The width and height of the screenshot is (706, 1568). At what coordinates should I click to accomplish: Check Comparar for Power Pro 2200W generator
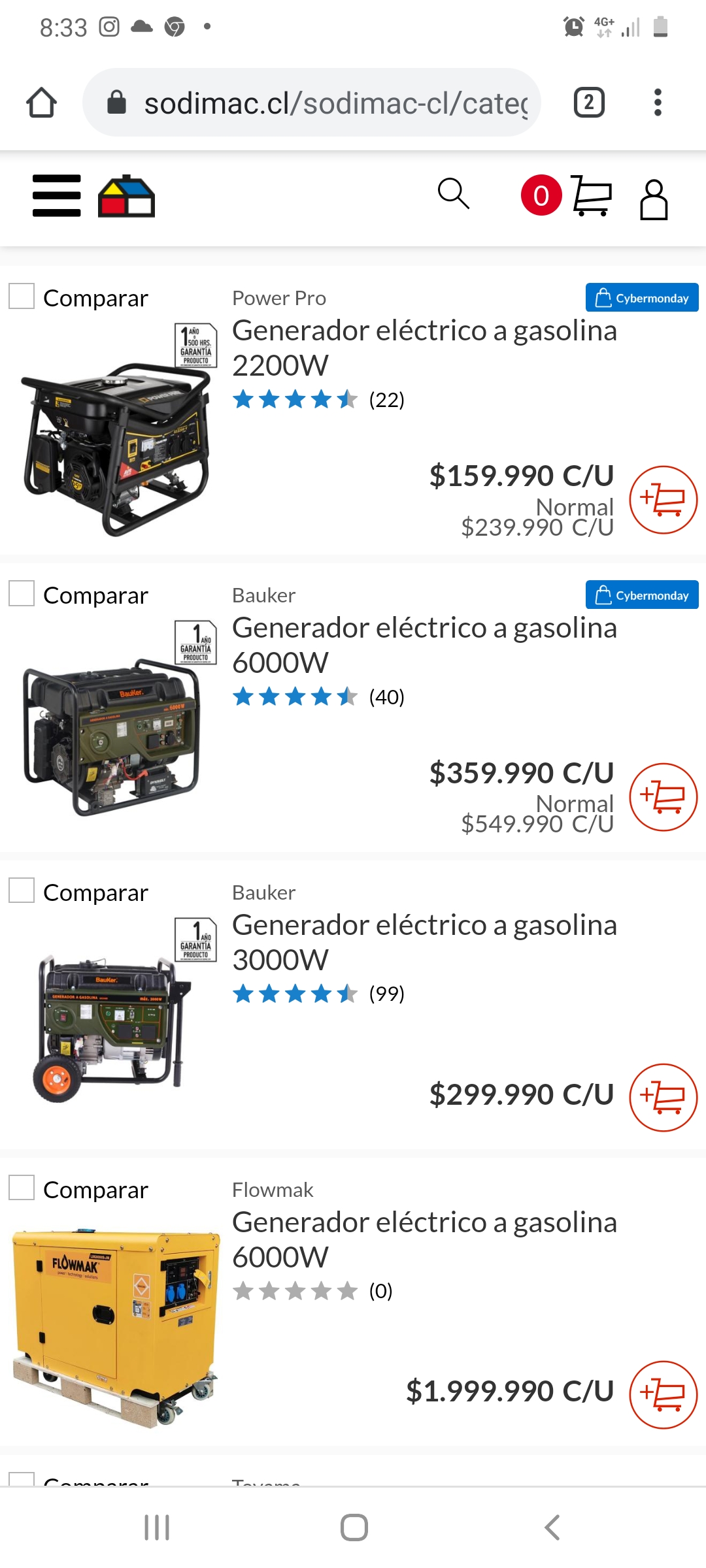(x=22, y=296)
